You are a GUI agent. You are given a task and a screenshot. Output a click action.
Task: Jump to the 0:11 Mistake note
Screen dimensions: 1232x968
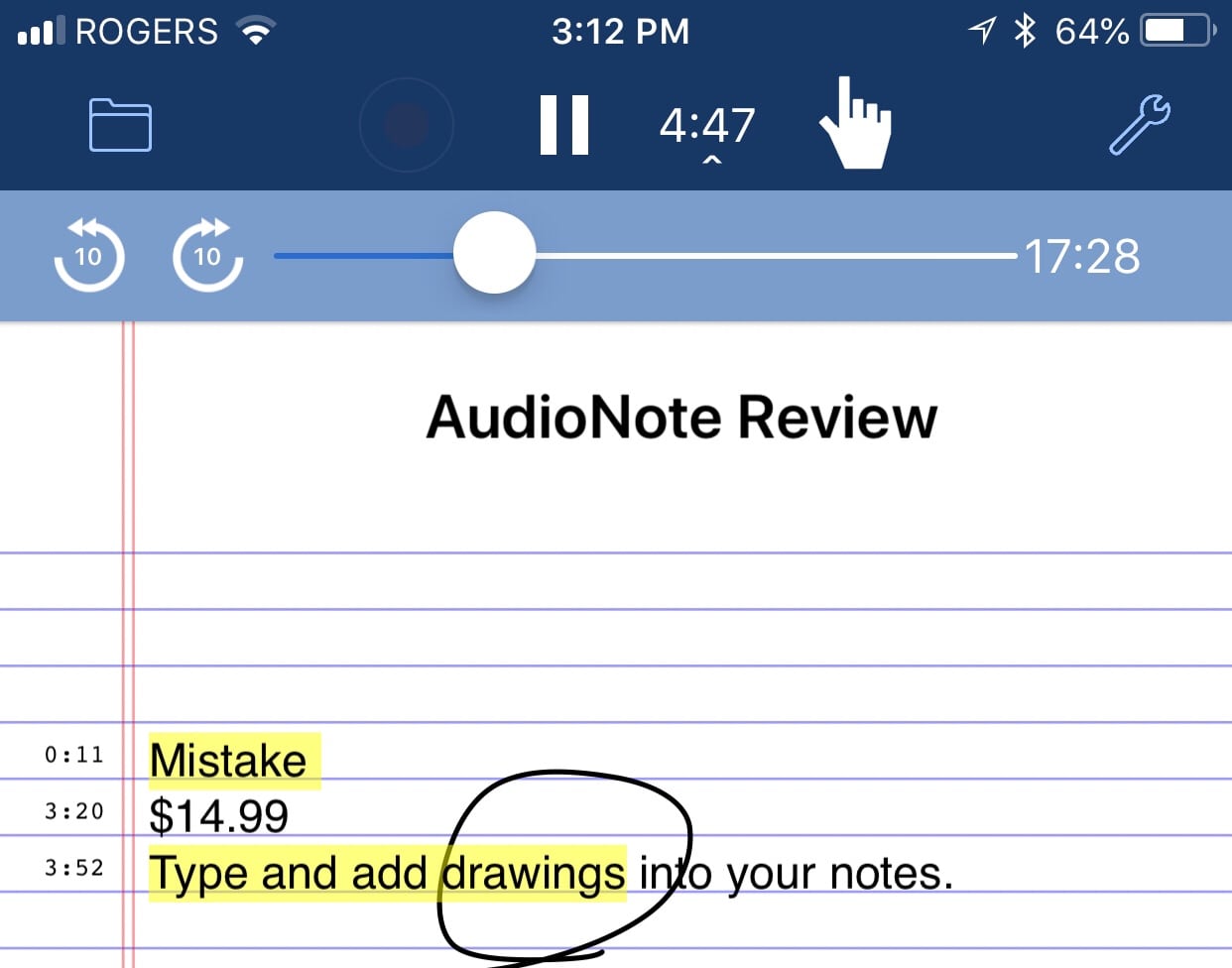(x=74, y=755)
